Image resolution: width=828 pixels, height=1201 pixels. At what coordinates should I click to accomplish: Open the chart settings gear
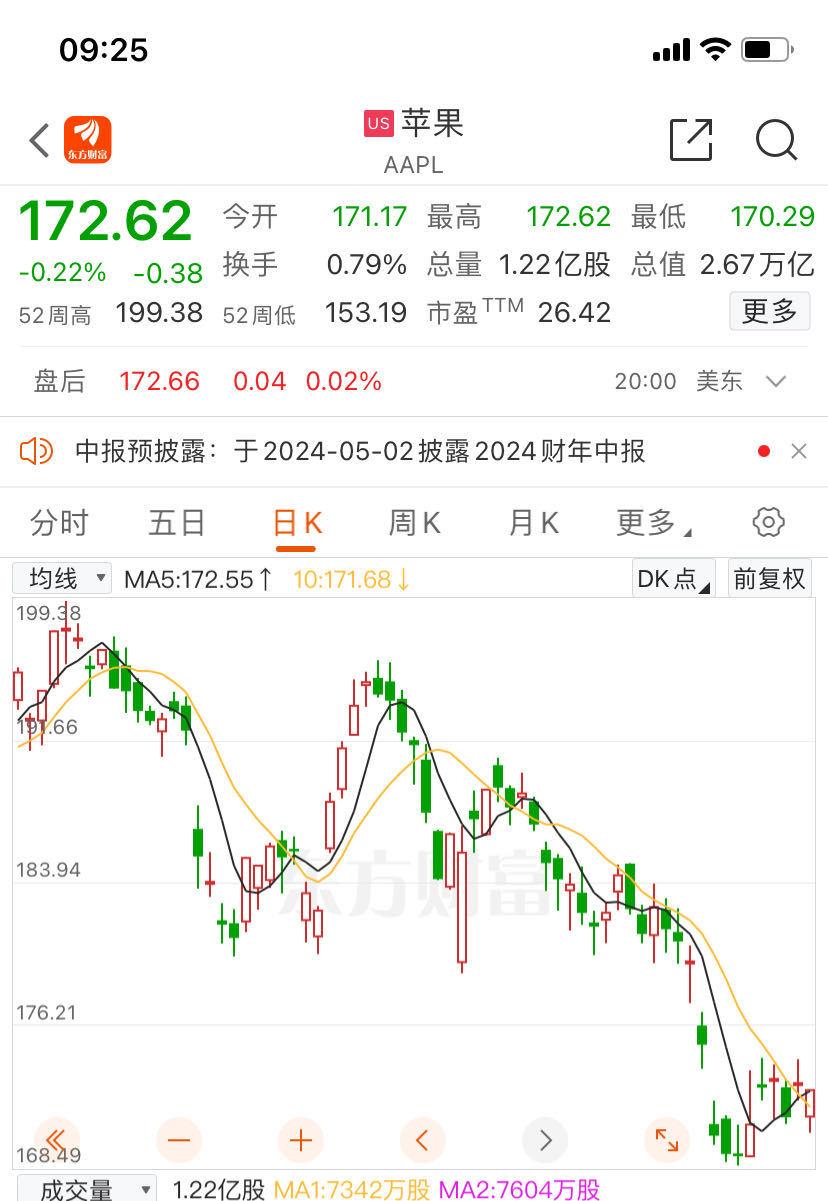[x=768, y=522]
